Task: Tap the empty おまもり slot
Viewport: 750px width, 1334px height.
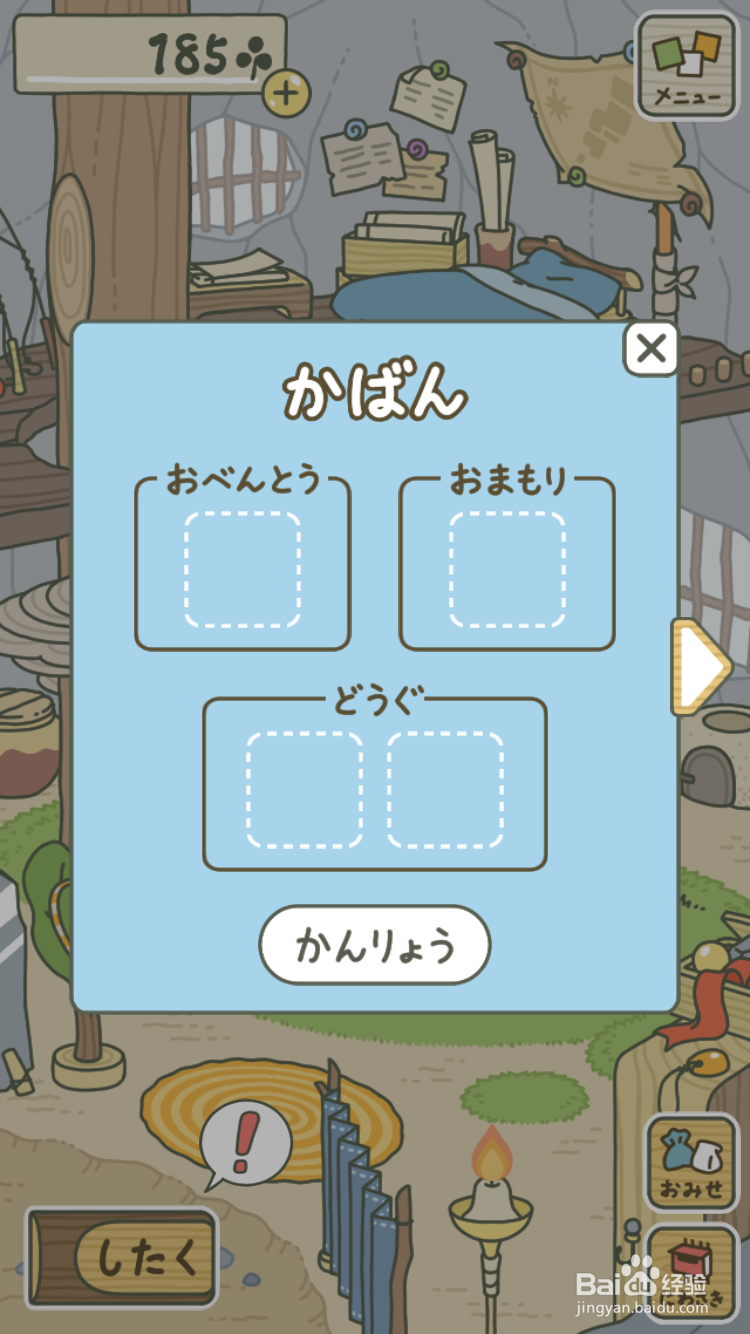Action: pyautogui.click(x=507, y=567)
